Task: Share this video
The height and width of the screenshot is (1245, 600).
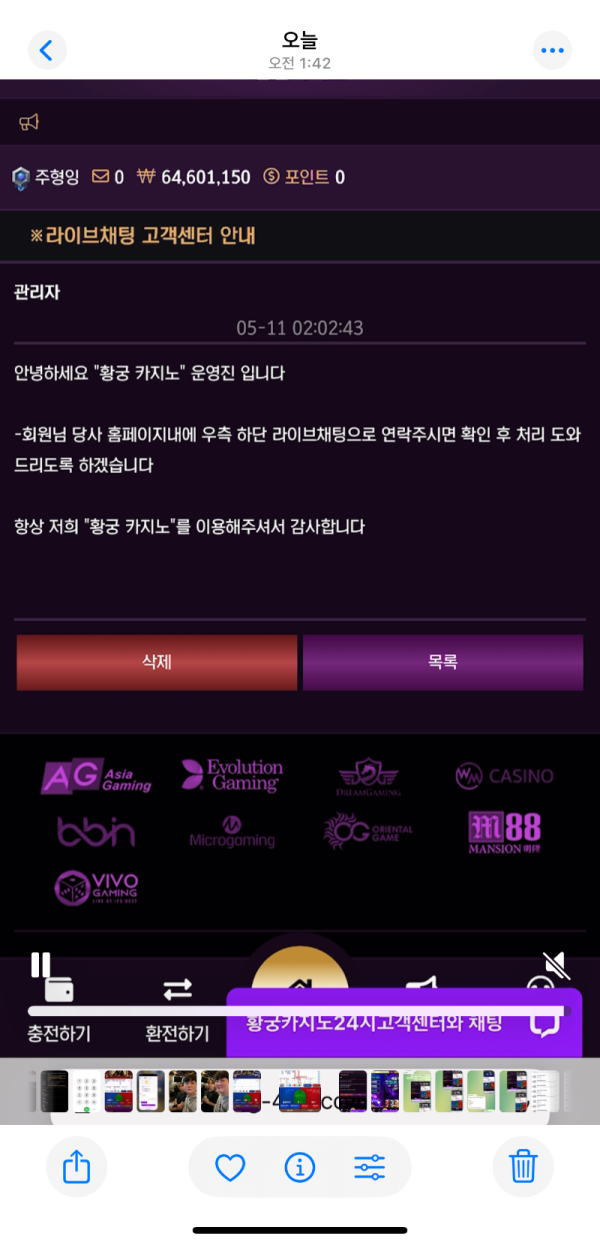Action: 76,1166
